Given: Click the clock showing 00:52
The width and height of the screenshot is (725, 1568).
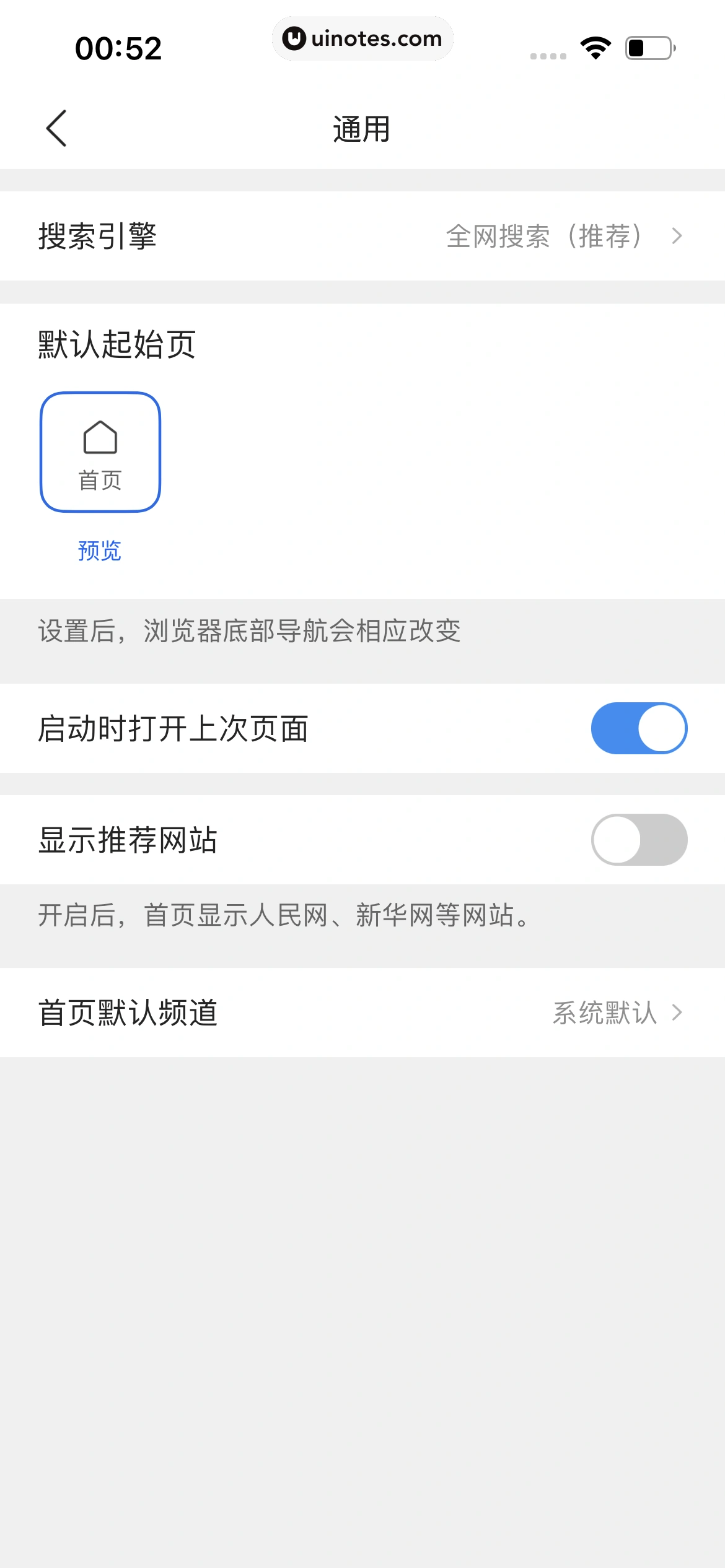Looking at the screenshot, I should pyautogui.click(x=118, y=47).
